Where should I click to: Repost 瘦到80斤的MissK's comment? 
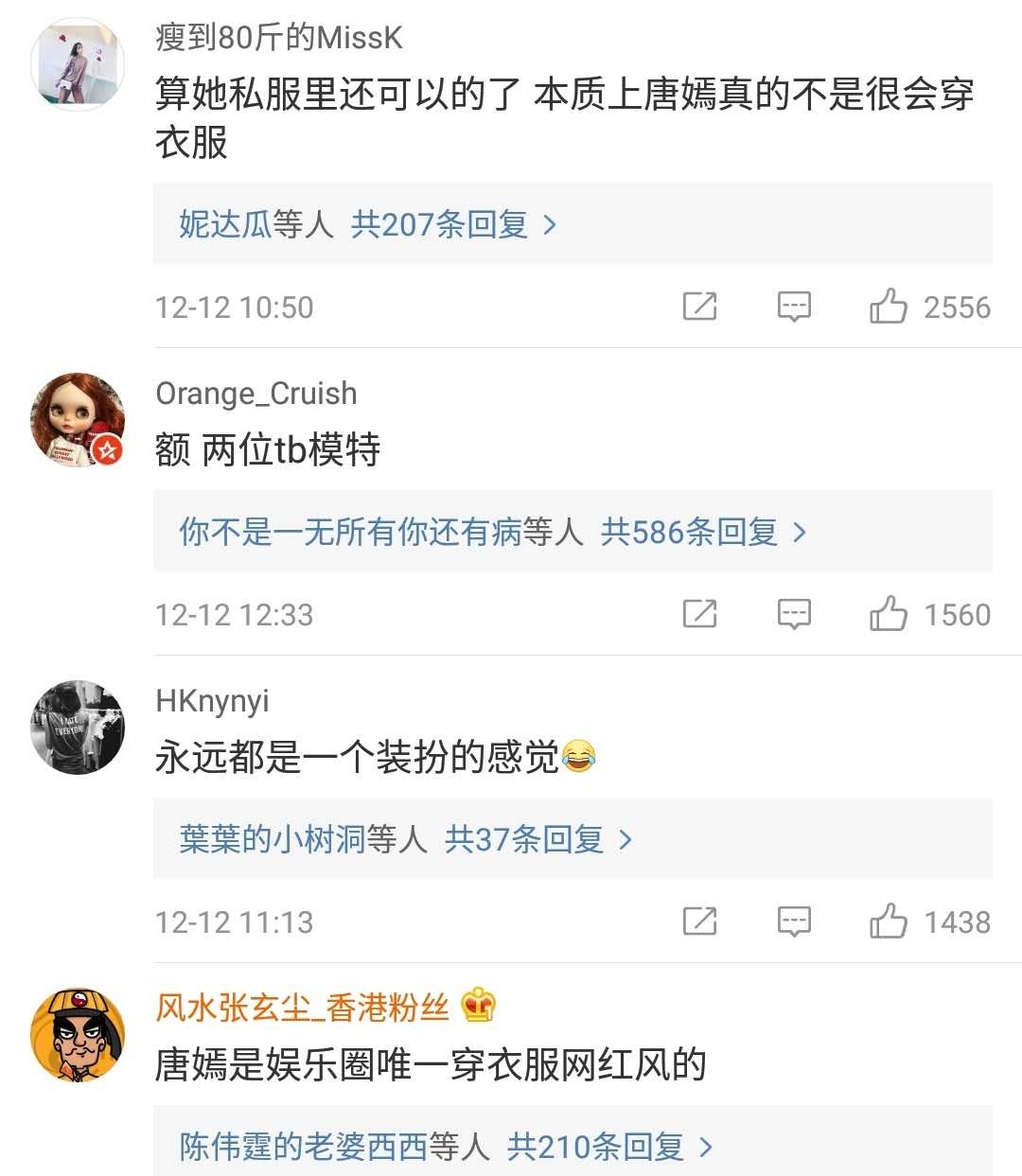[699, 307]
